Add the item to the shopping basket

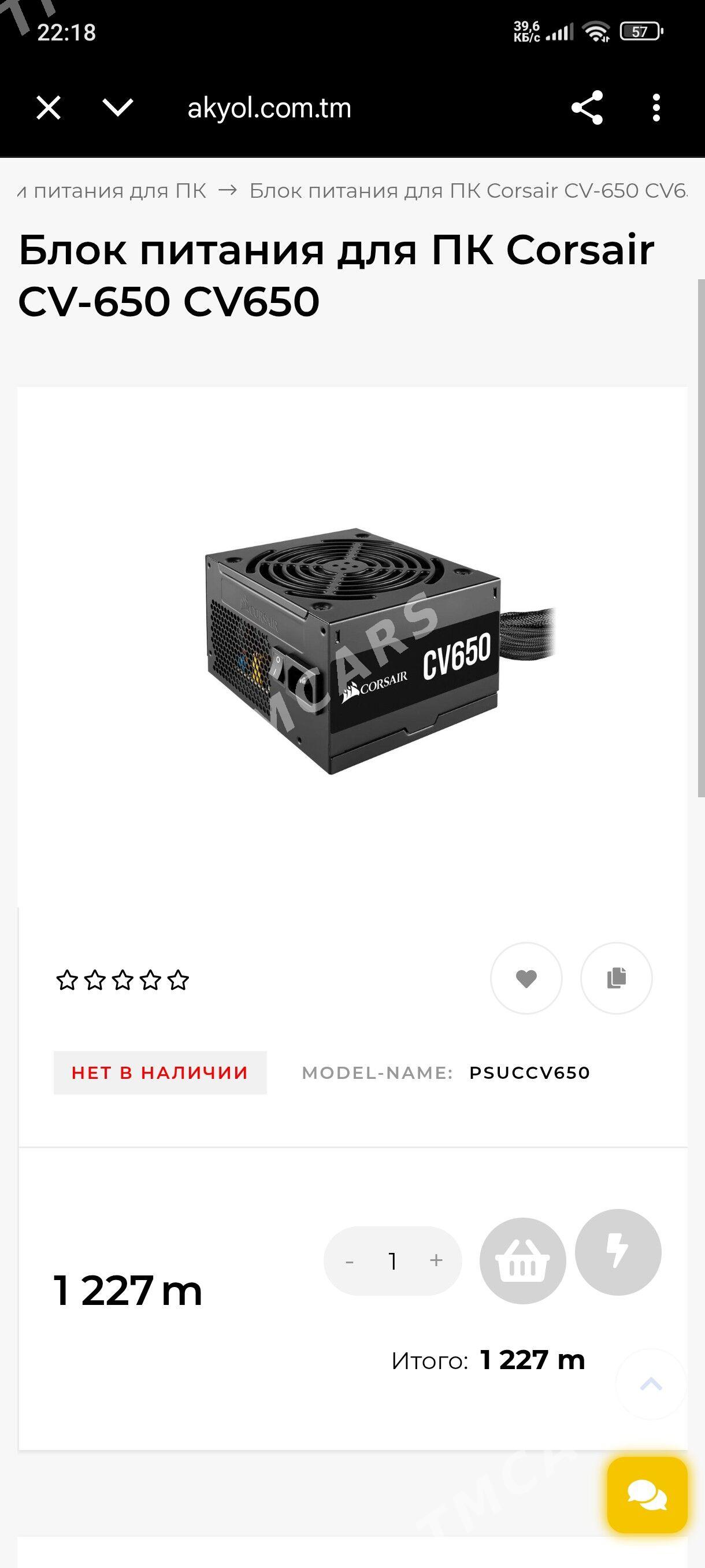pos(522,1260)
